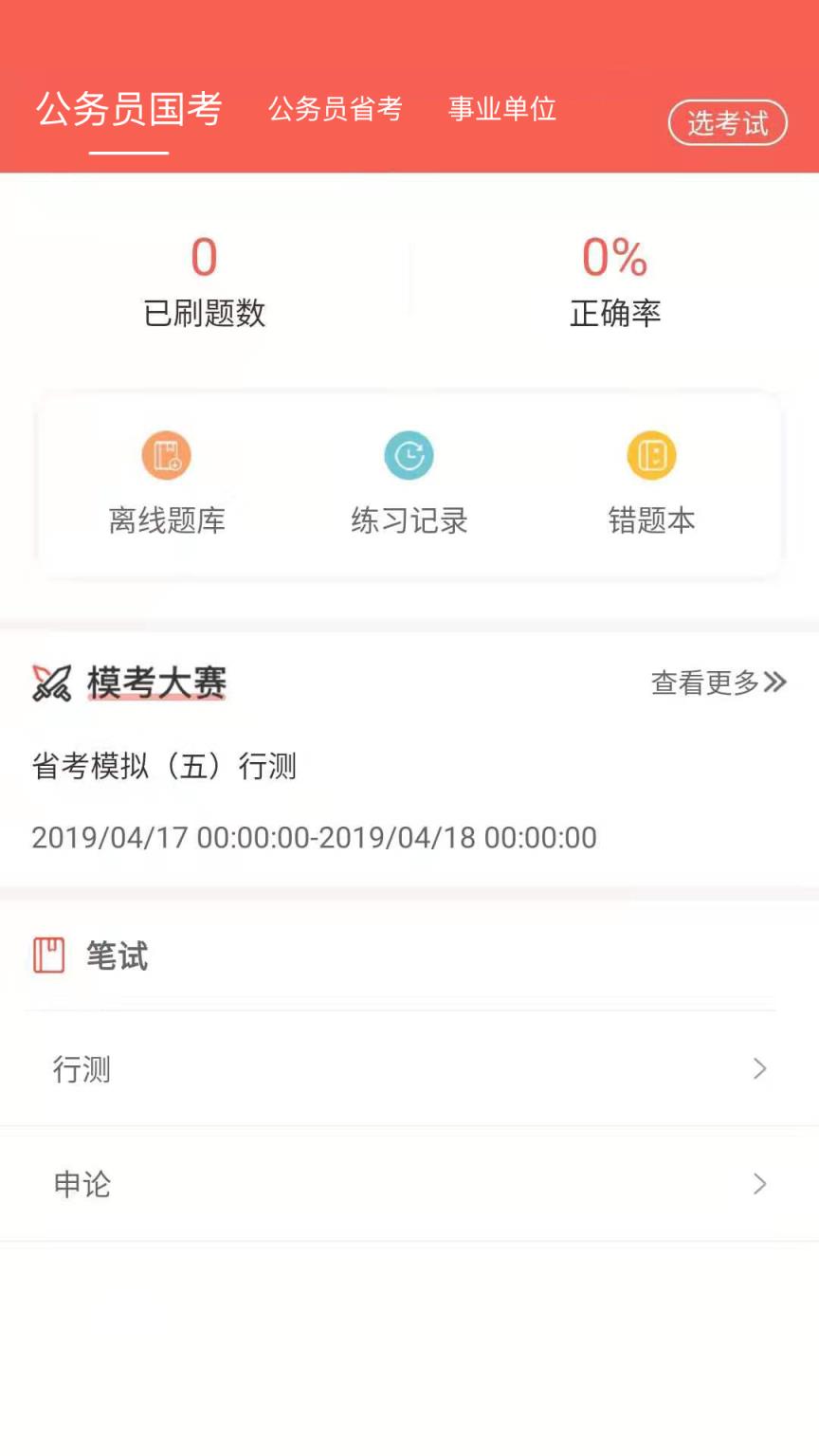Click the exam time range 2019/04/17 text

point(313,838)
